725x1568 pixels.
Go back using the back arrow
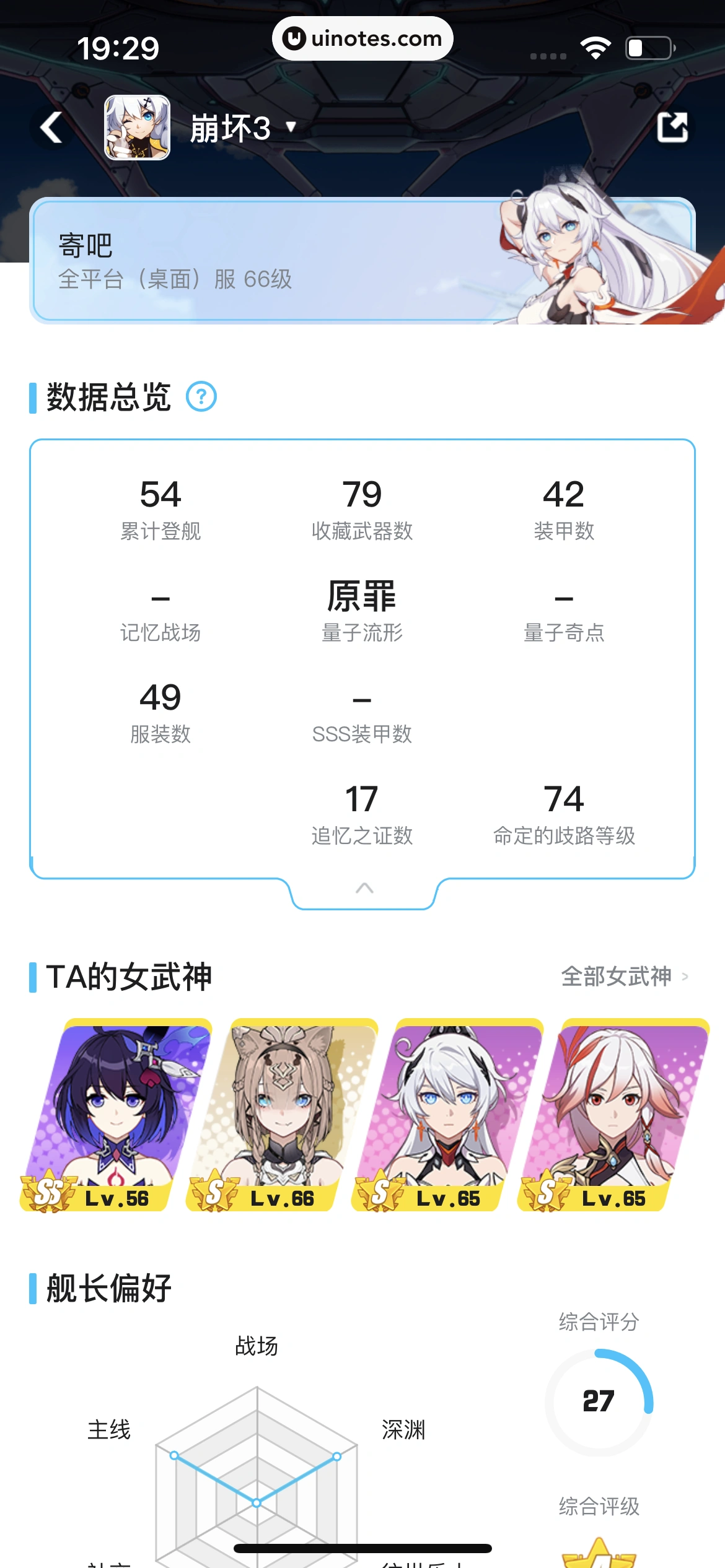tap(51, 128)
